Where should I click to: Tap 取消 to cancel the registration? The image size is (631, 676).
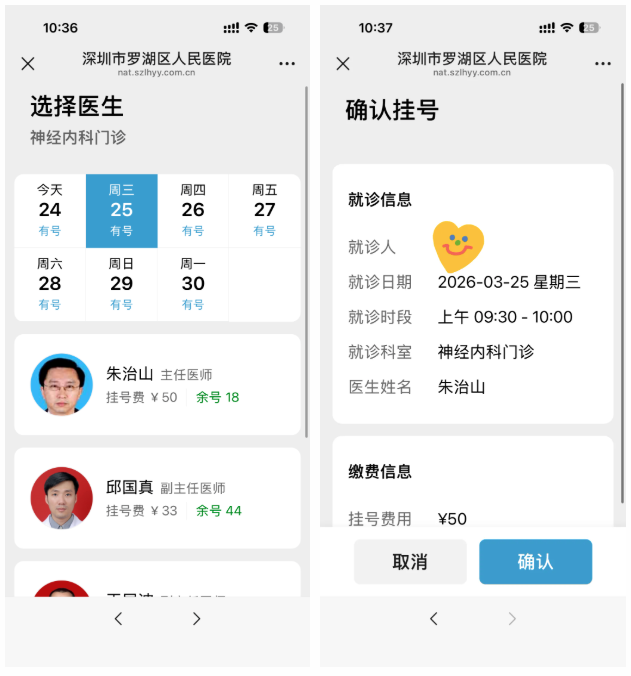(x=410, y=562)
